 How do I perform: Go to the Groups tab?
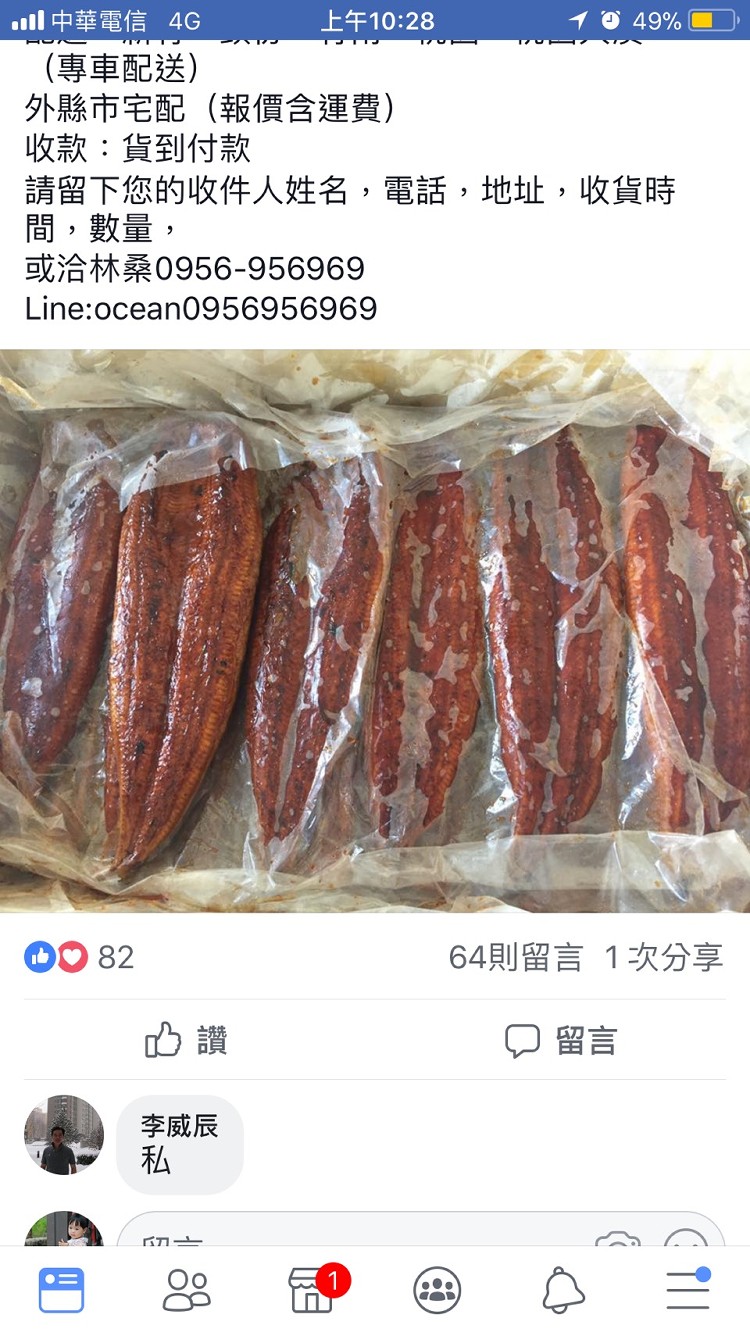point(437,1290)
